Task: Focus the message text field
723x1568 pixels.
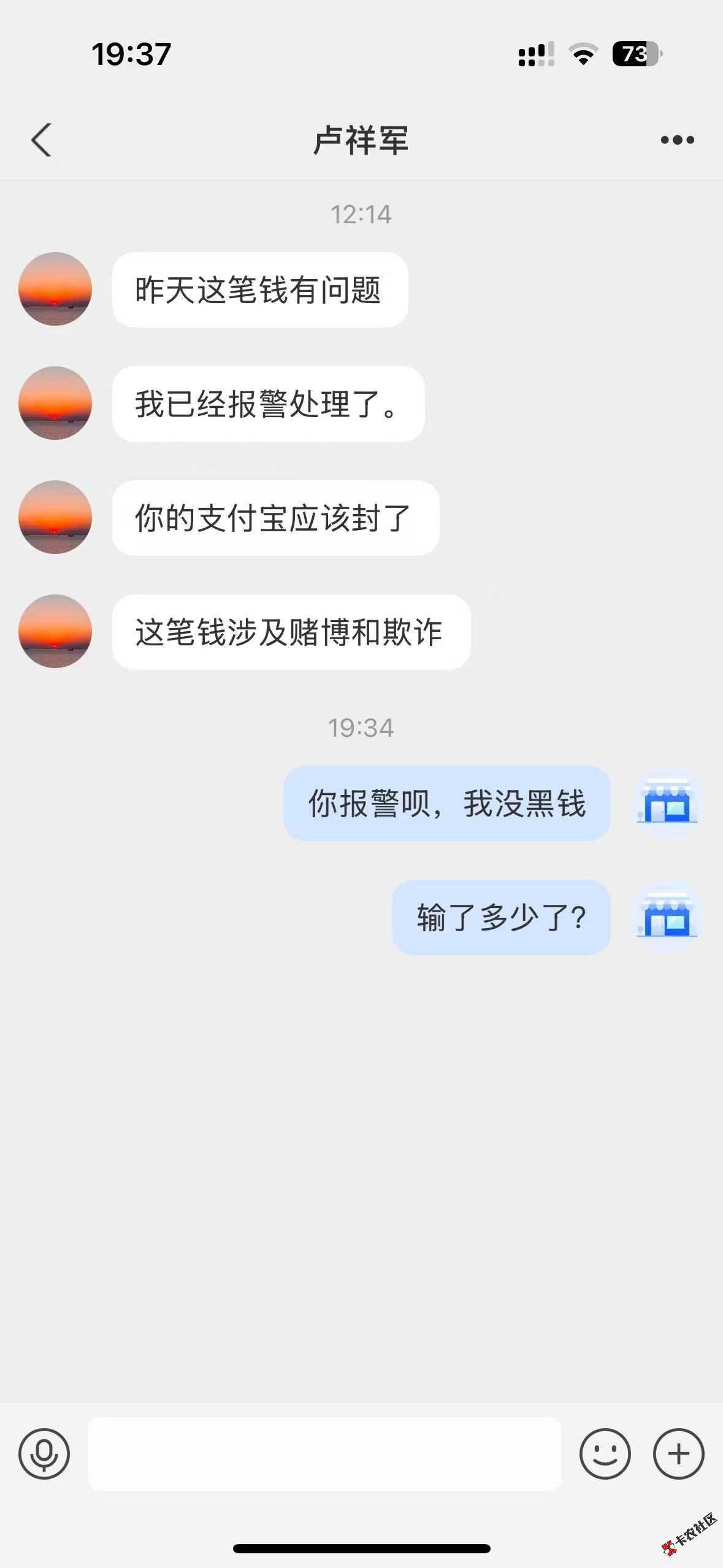Action: pyautogui.click(x=324, y=1453)
